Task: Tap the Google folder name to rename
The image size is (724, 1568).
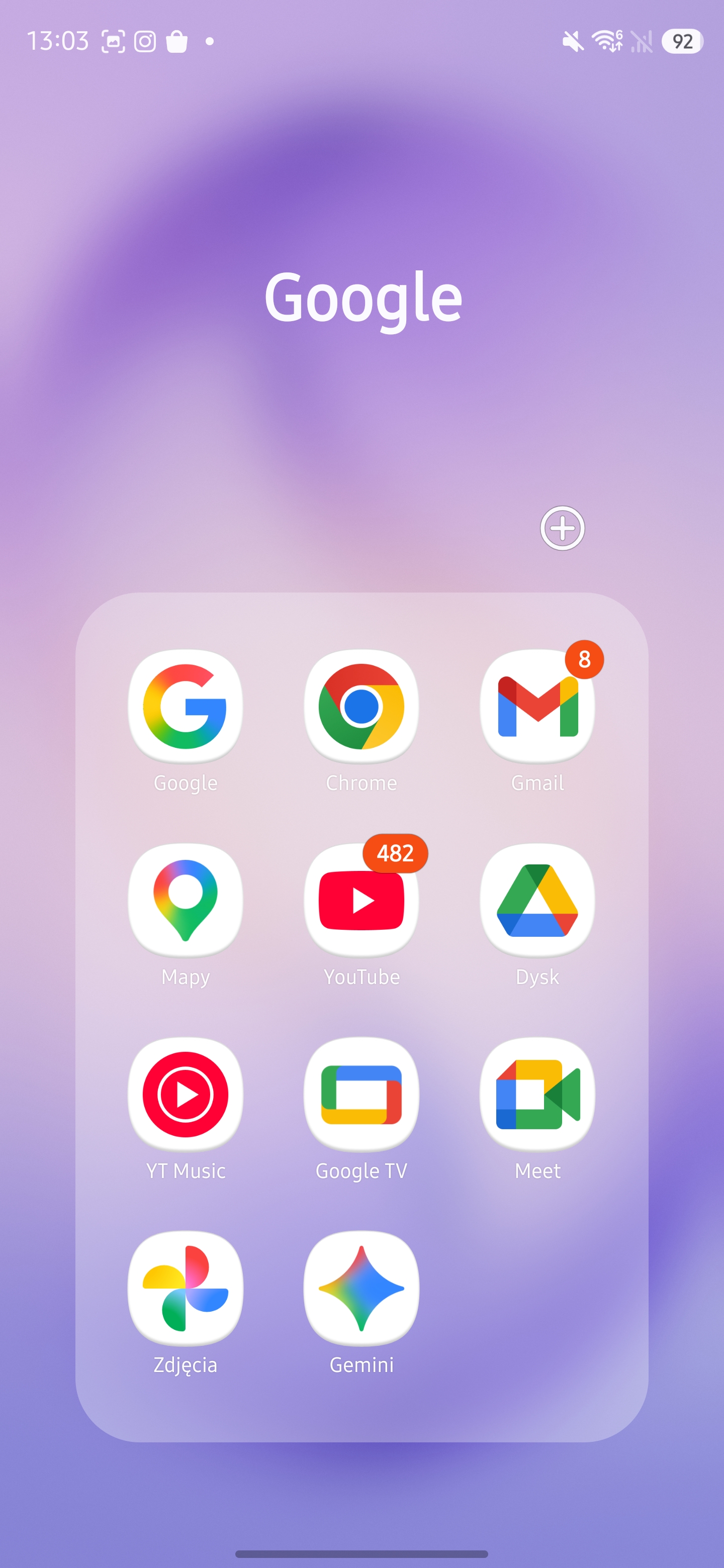Action: pos(363,298)
